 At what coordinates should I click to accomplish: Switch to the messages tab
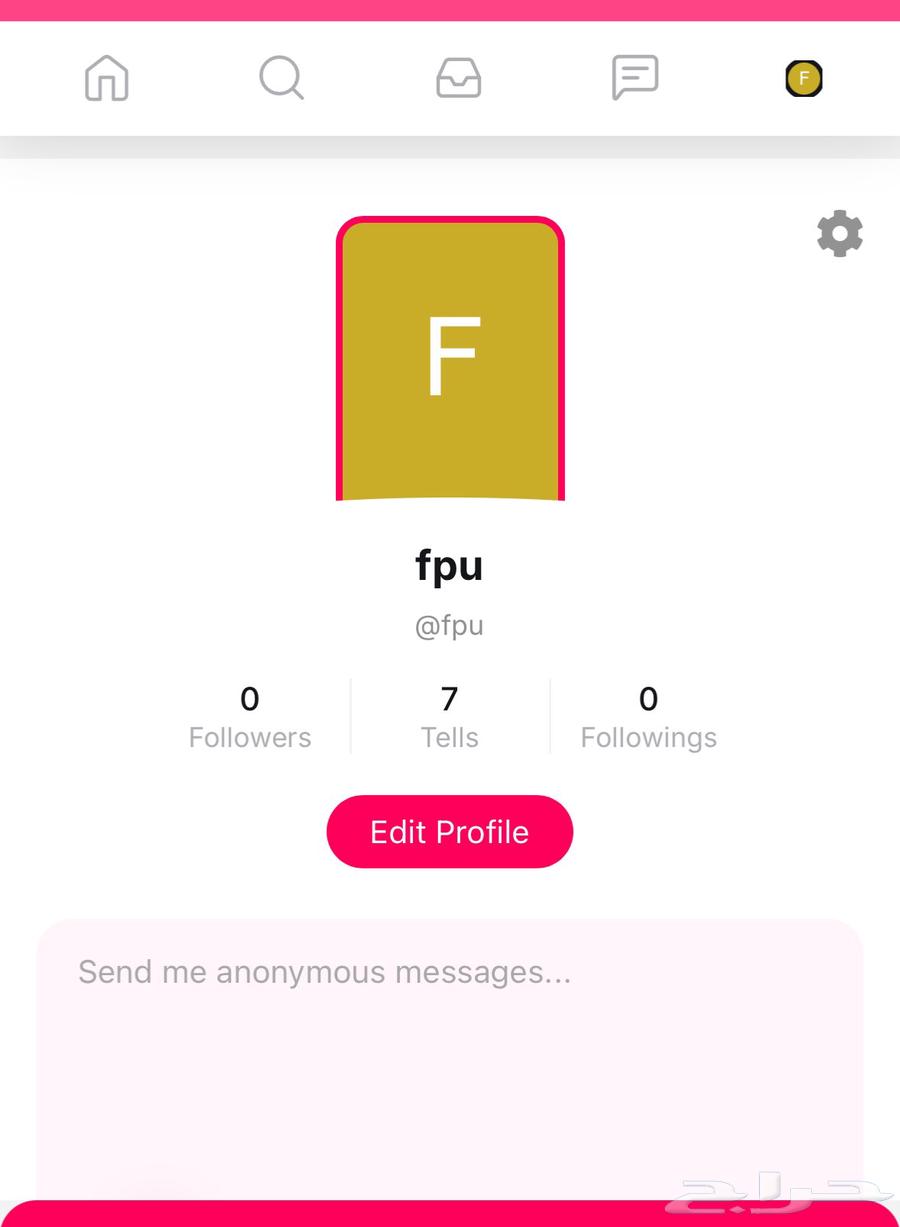635,78
